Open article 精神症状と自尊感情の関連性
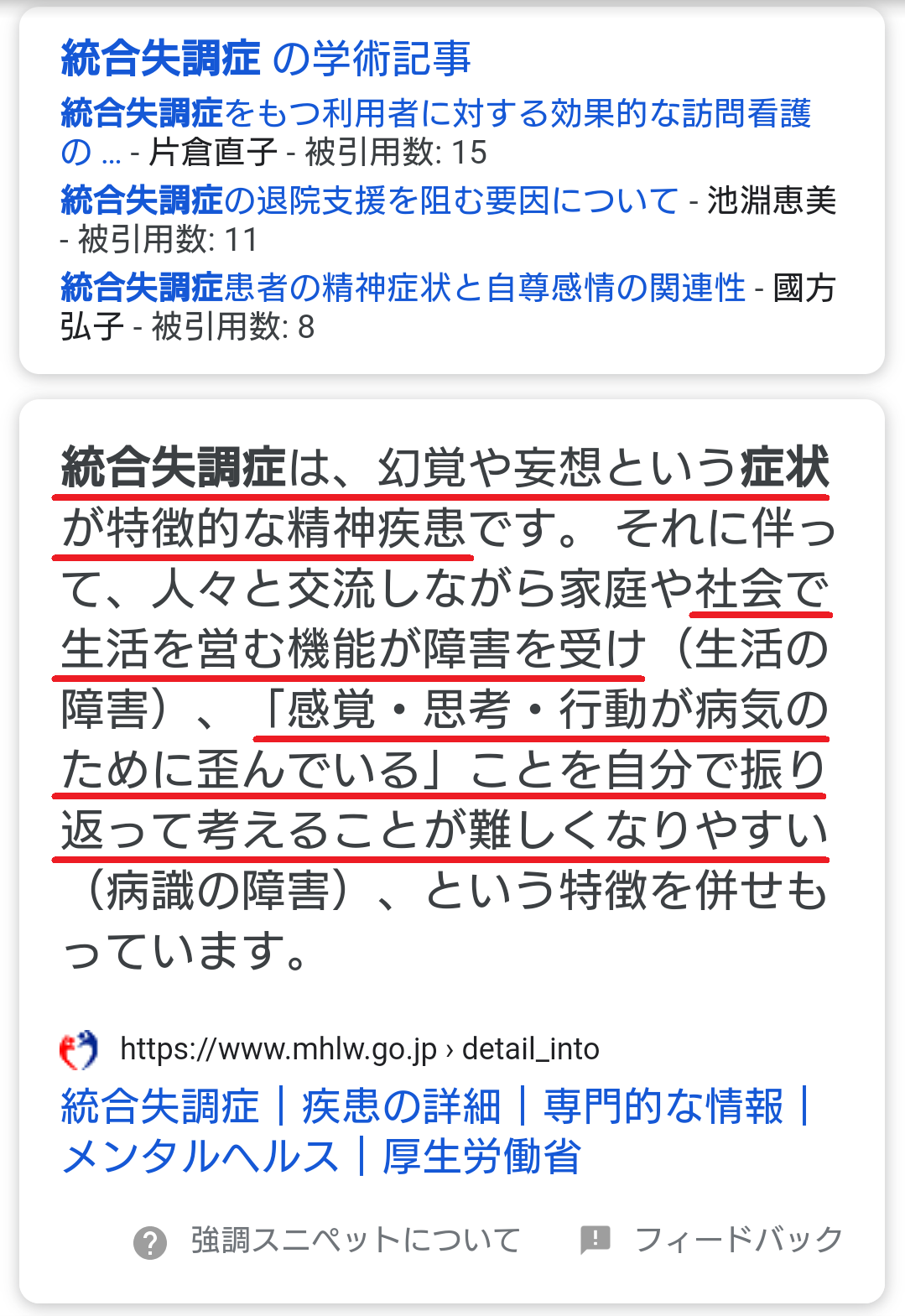 403,289
